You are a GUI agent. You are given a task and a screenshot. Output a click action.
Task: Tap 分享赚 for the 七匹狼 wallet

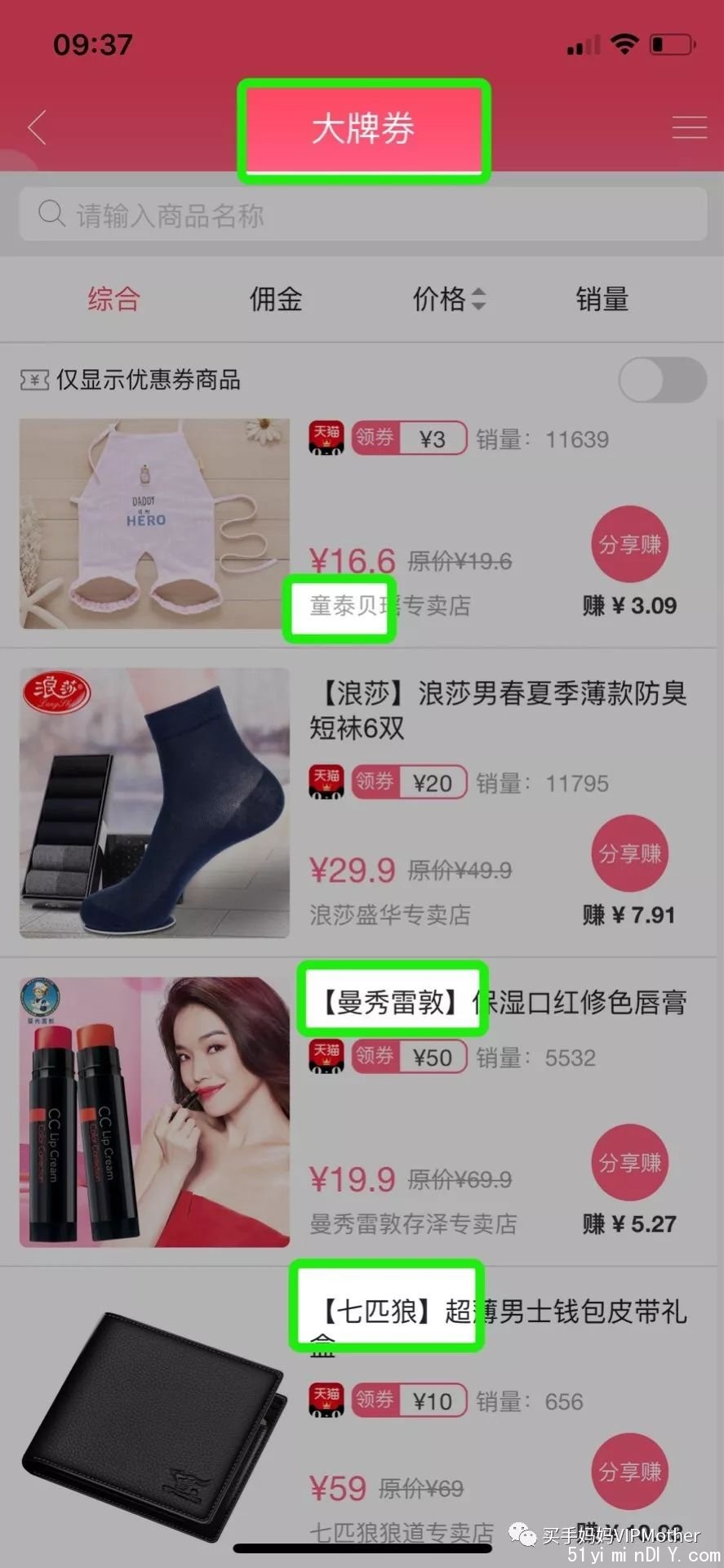(630, 1472)
